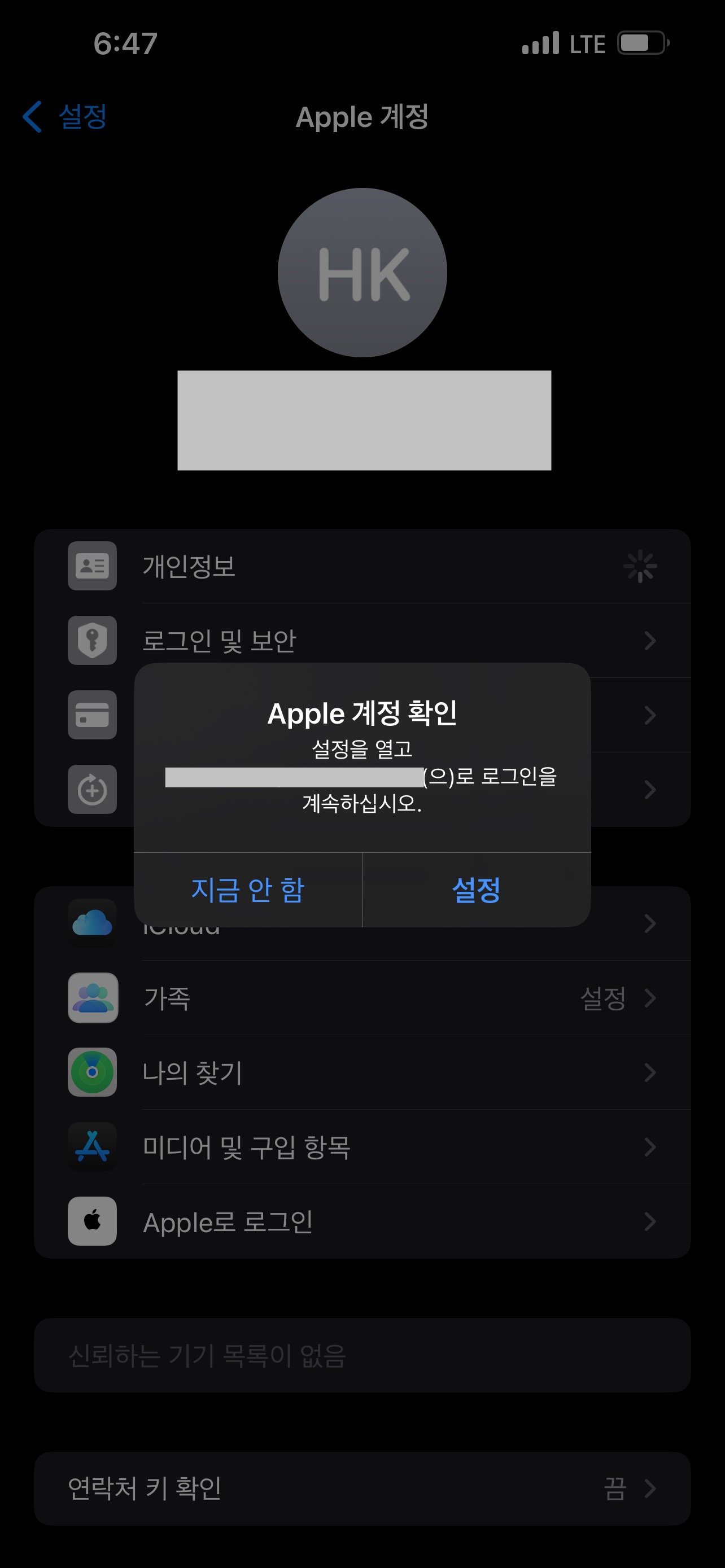Image resolution: width=725 pixels, height=1568 pixels.
Task: Open 개인정보 row
Action: pos(362,566)
